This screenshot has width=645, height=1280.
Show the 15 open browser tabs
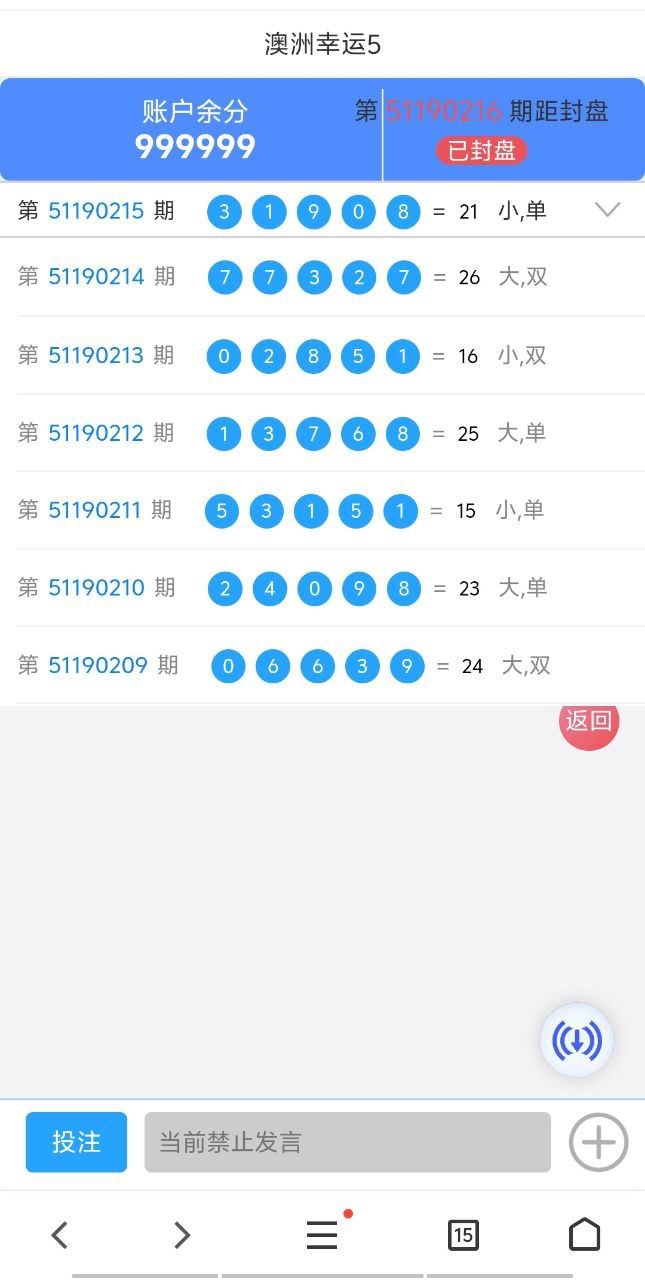tap(462, 1235)
